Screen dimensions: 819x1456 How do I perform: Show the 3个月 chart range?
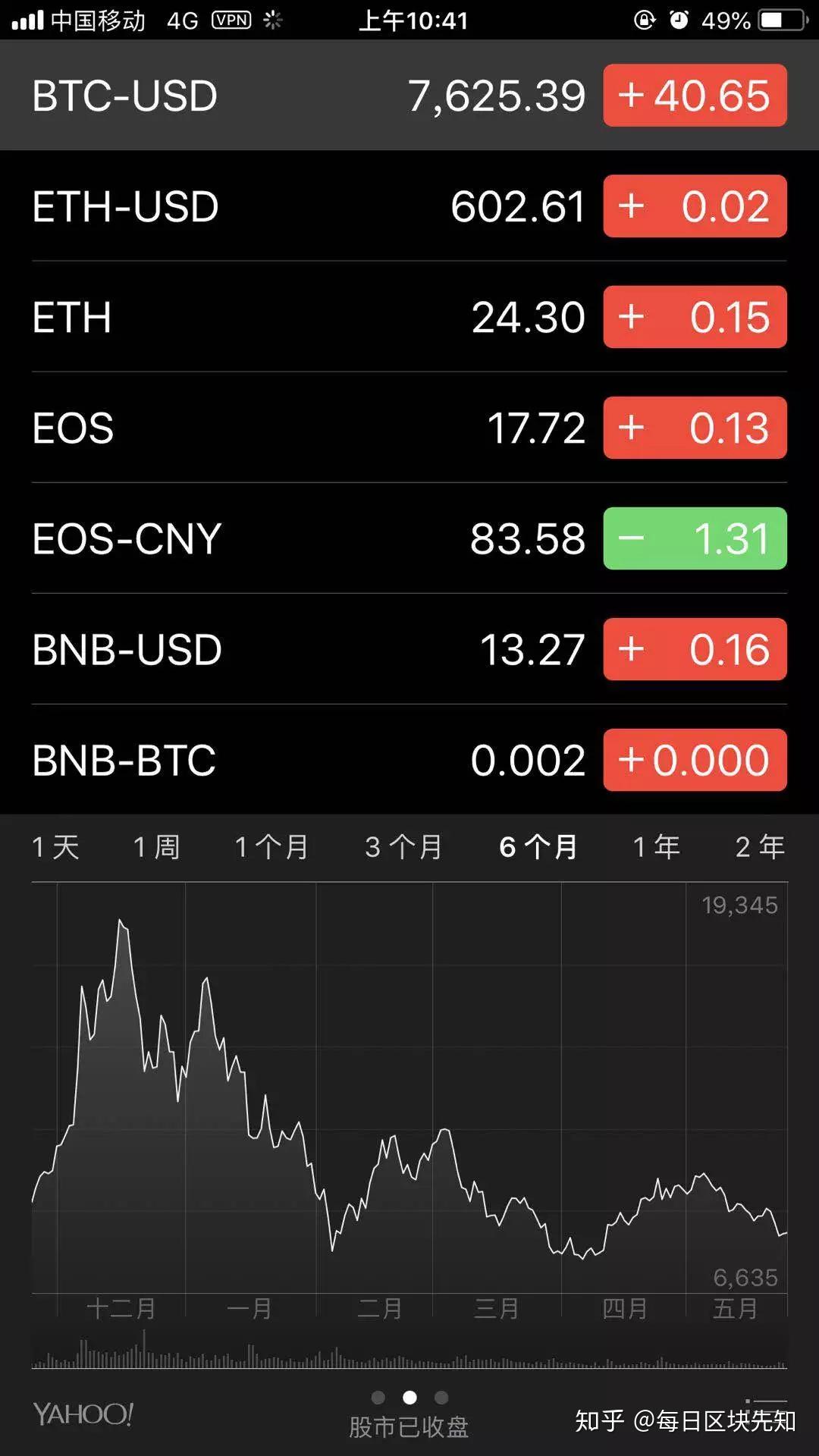(x=403, y=847)
